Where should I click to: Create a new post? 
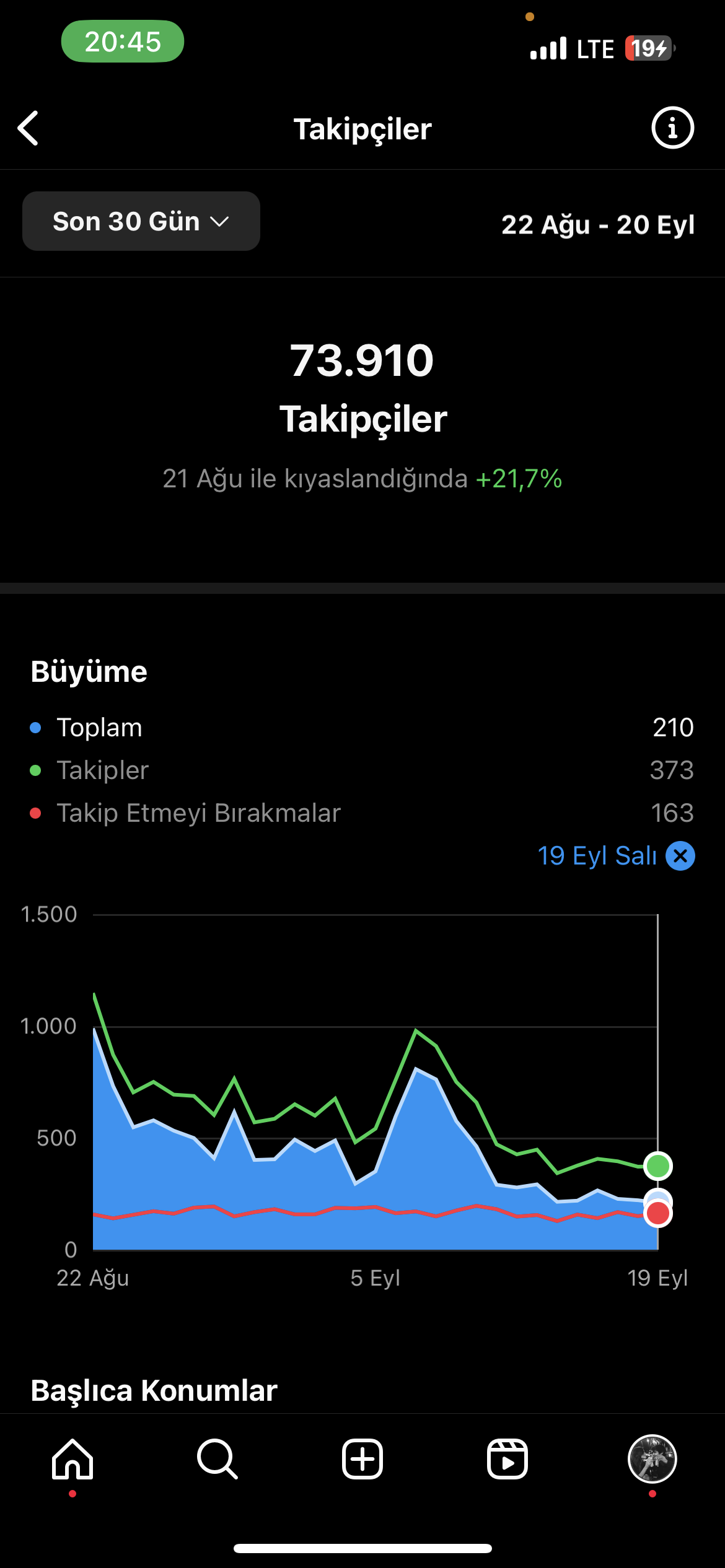[x=362, y=1459]
